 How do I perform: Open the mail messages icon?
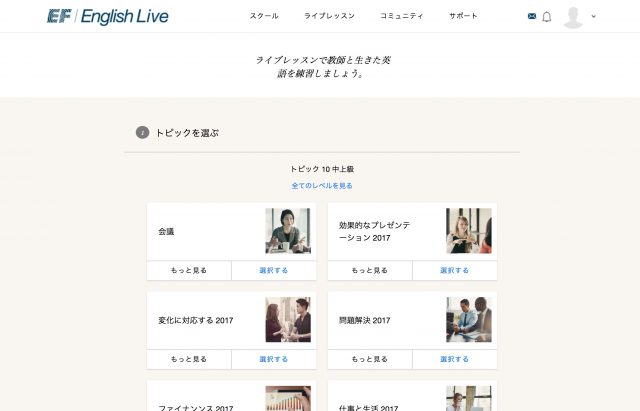(x=532, y=16)
